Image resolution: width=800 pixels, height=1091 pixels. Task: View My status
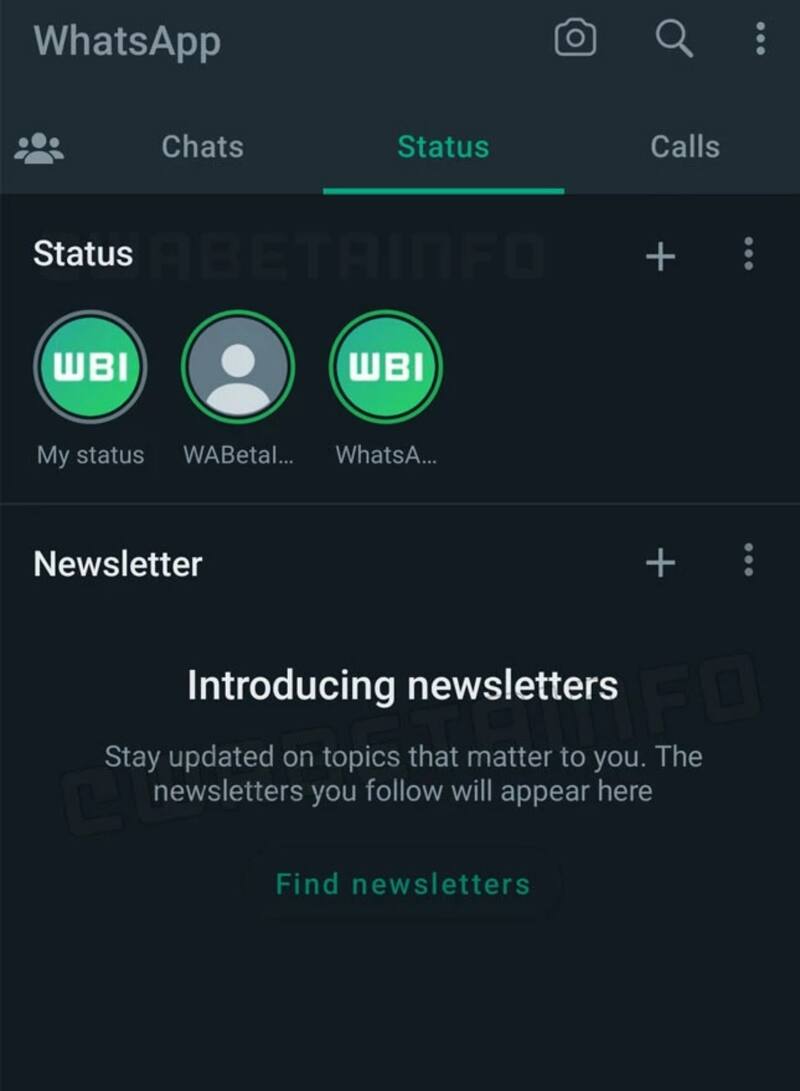90,367
